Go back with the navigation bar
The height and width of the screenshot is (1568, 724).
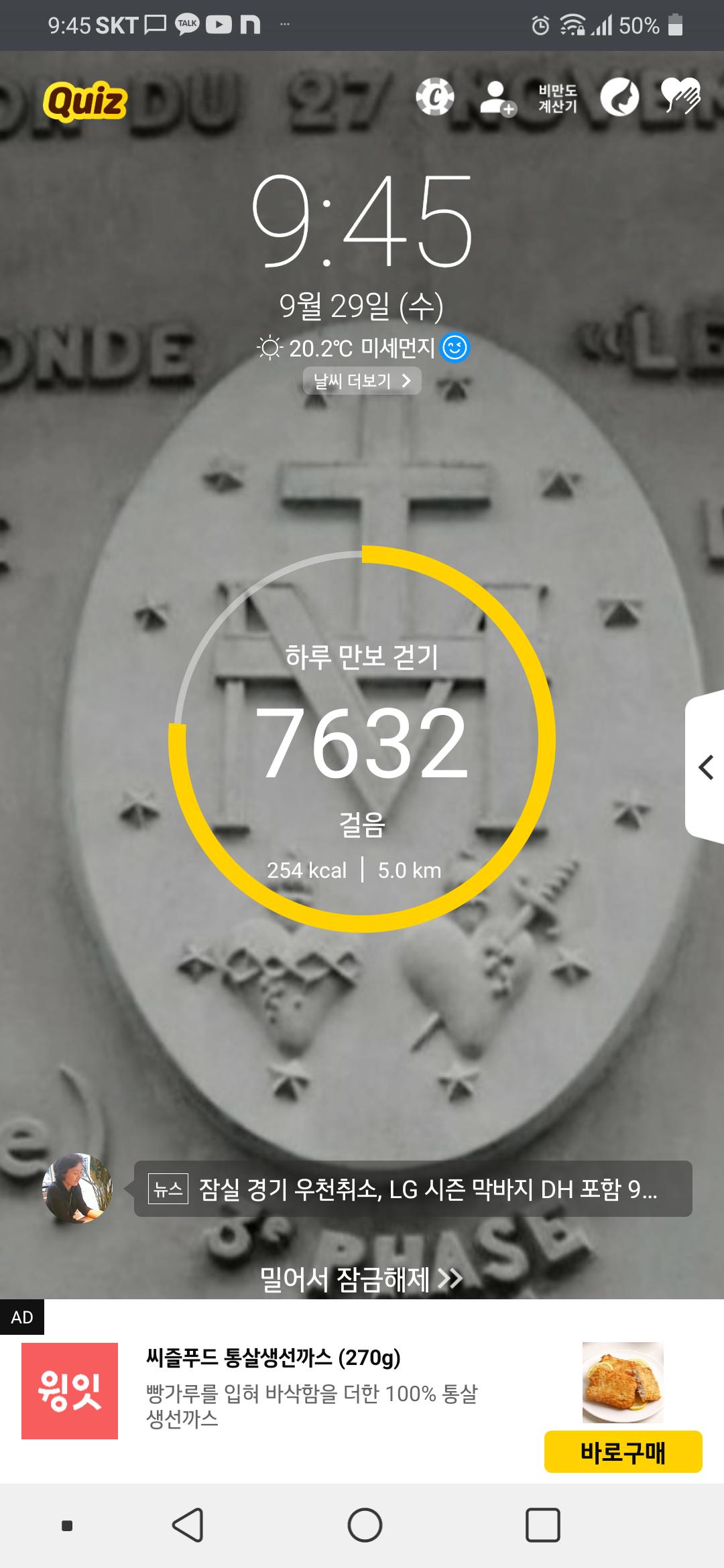[188, 1525]
